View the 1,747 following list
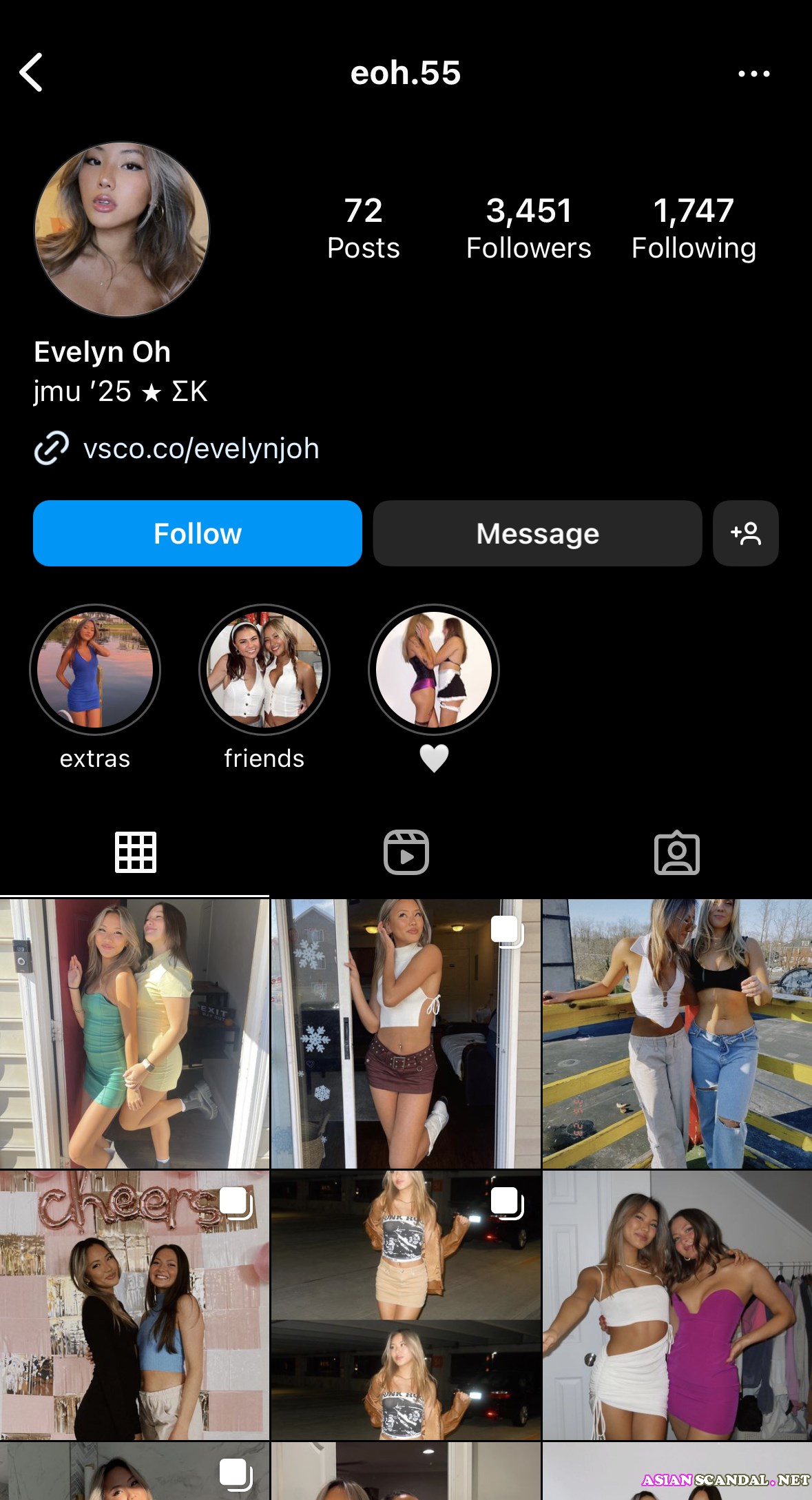Image resolution: width=812 pixels, height=1500 pixels. click(694, 228)
